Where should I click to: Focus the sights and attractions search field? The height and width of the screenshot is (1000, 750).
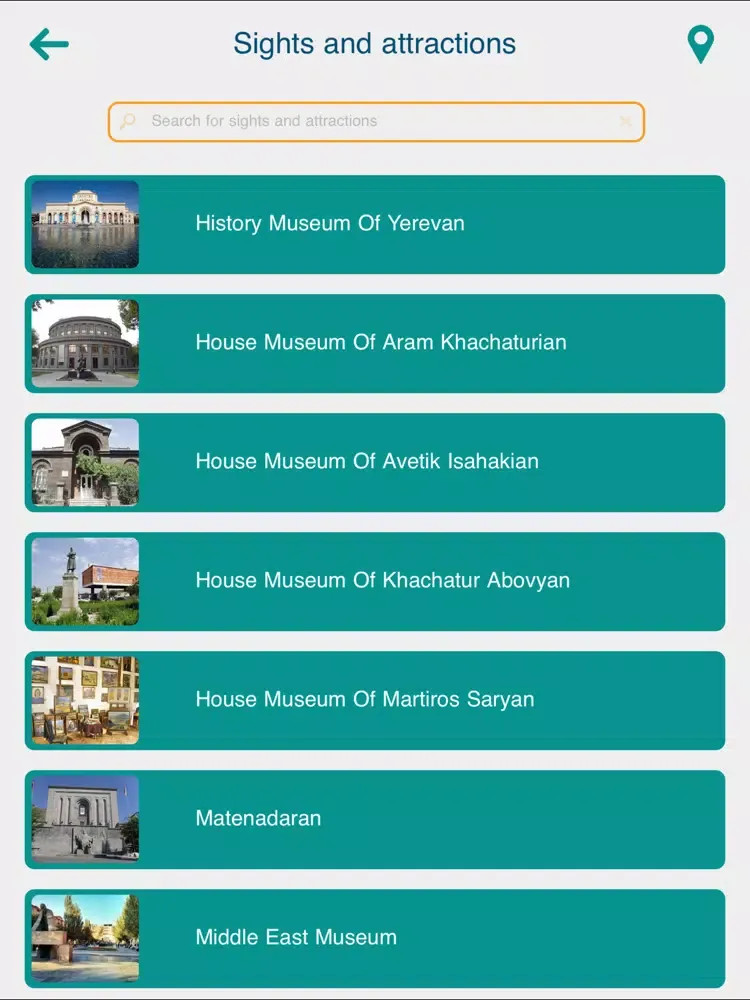[370, 121]
